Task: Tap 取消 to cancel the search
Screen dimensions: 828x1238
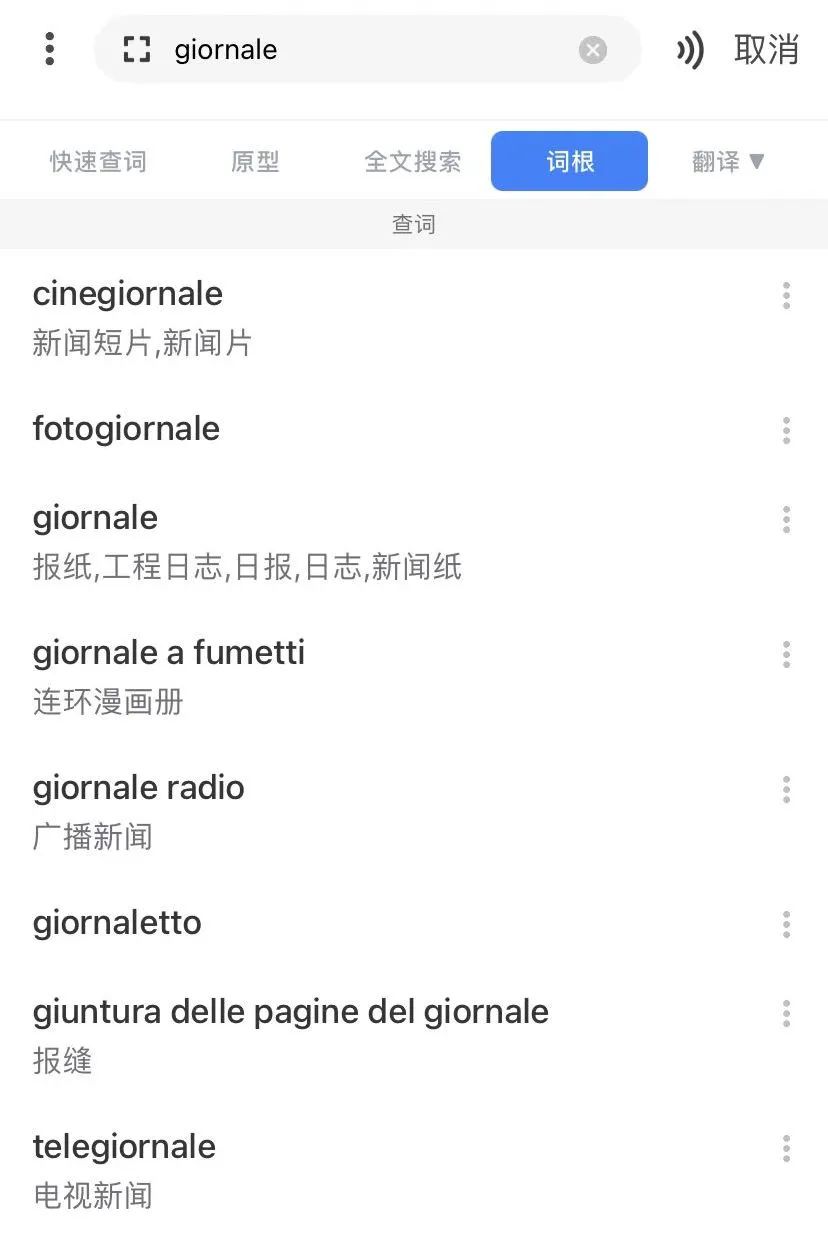Action: (x=766, y=49)
